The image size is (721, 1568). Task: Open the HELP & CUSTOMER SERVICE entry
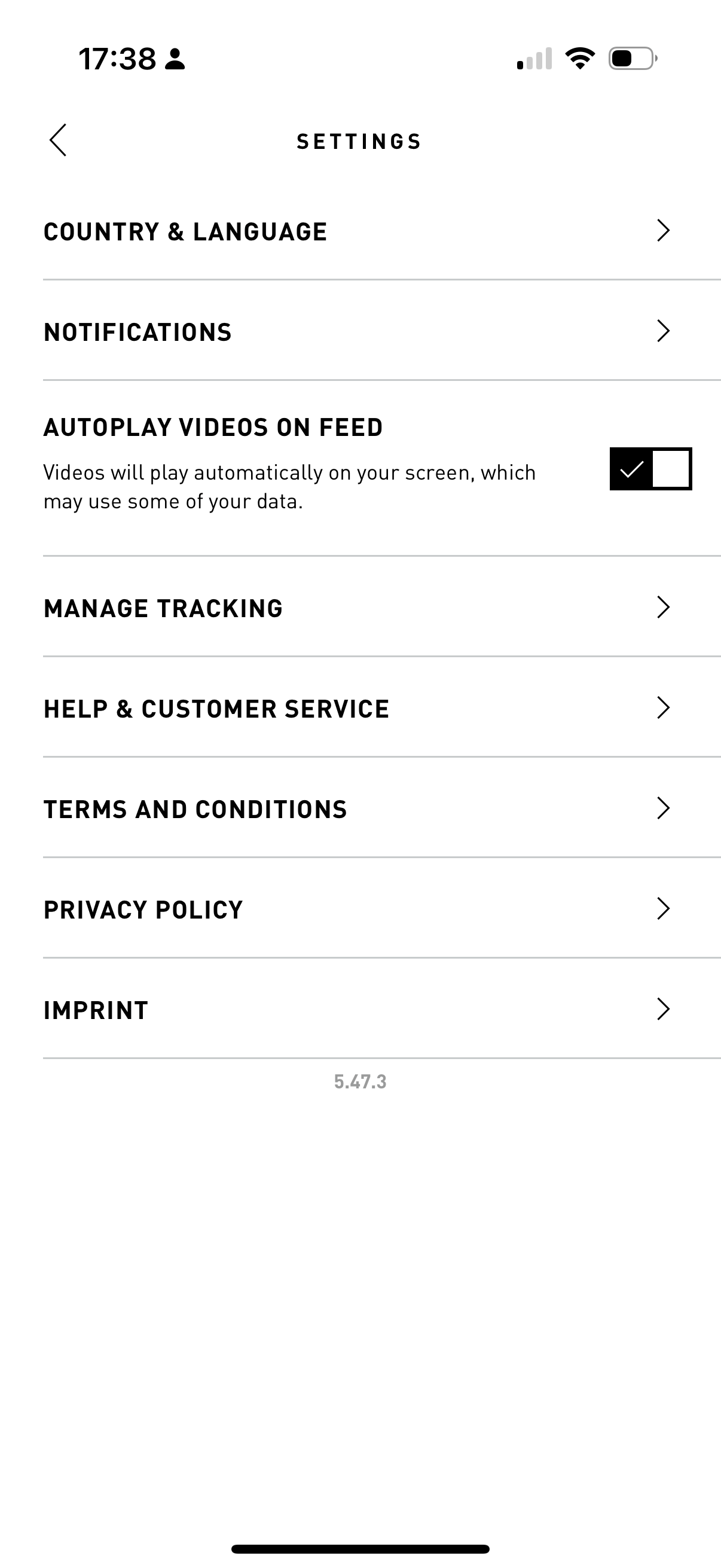click(360, 709)
